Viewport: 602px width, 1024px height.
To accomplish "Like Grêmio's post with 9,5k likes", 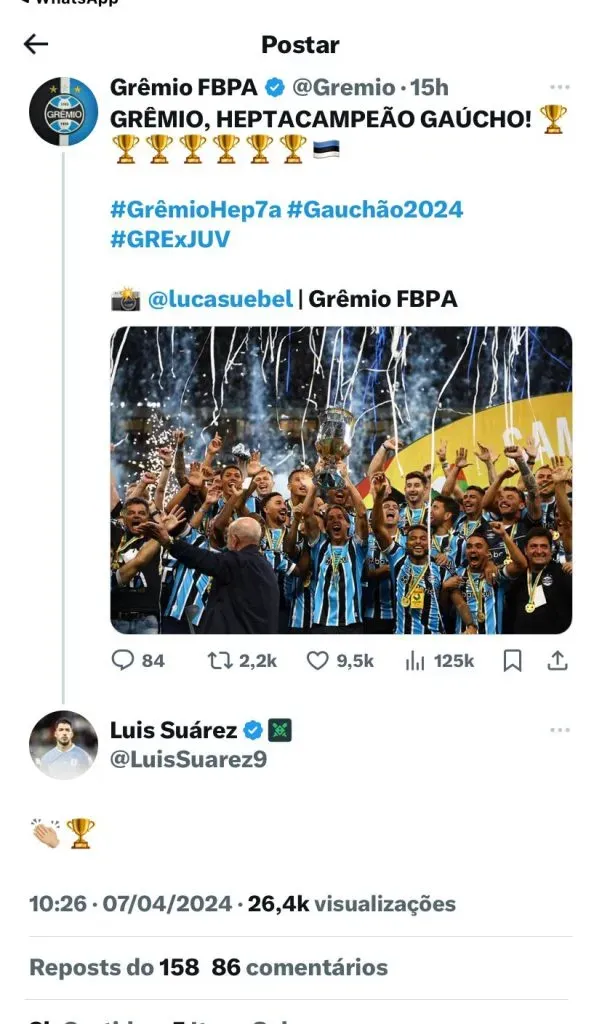I will (x=340, y=660).
